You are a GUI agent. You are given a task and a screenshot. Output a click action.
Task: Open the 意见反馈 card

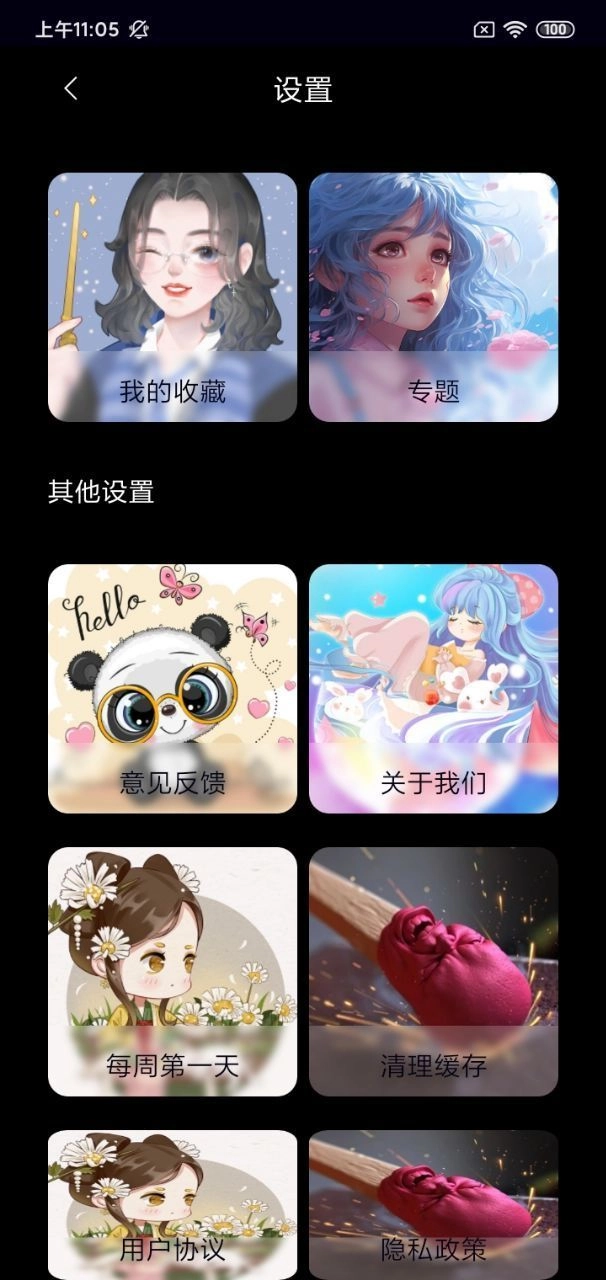[x=172, y=689]
